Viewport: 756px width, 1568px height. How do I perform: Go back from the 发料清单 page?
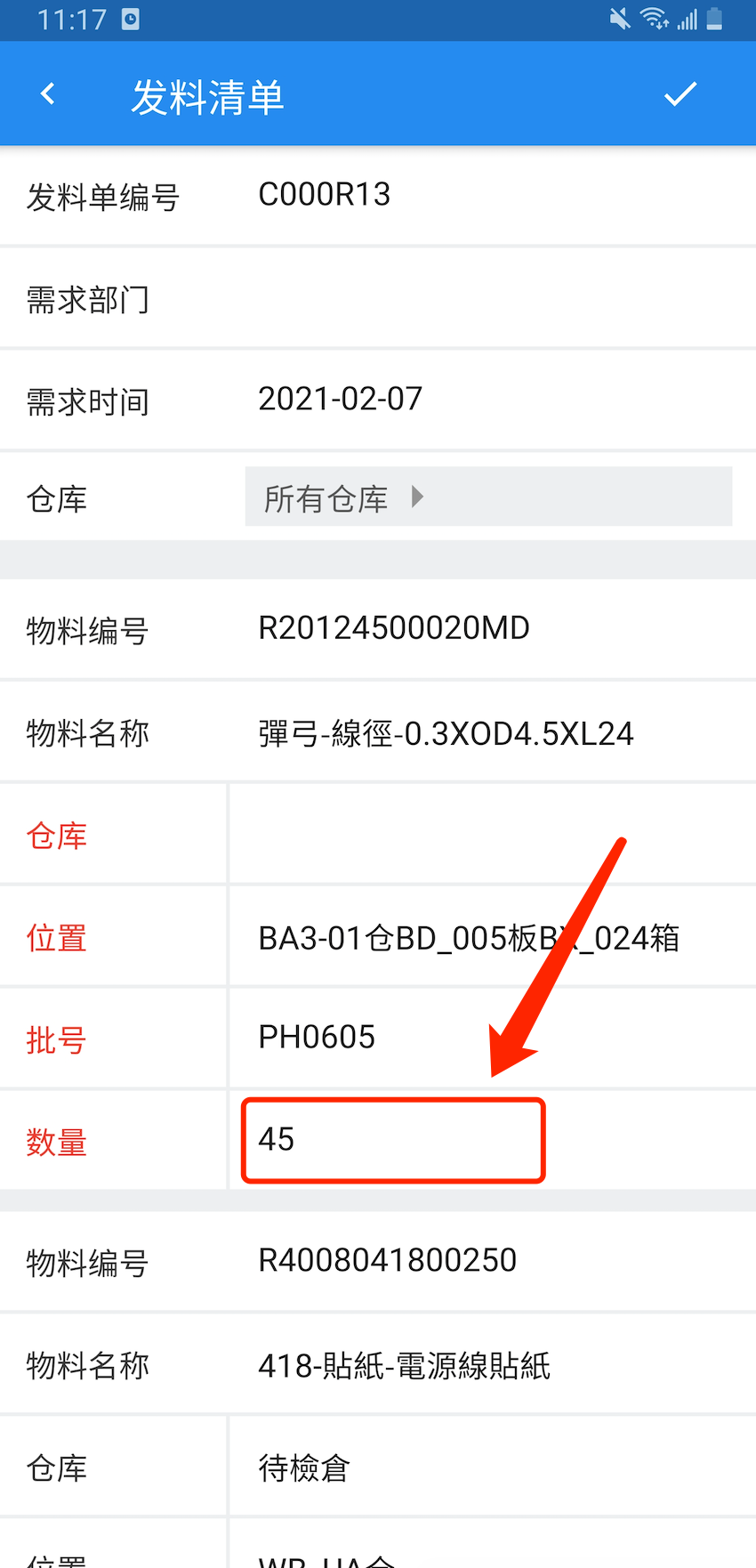48,94
